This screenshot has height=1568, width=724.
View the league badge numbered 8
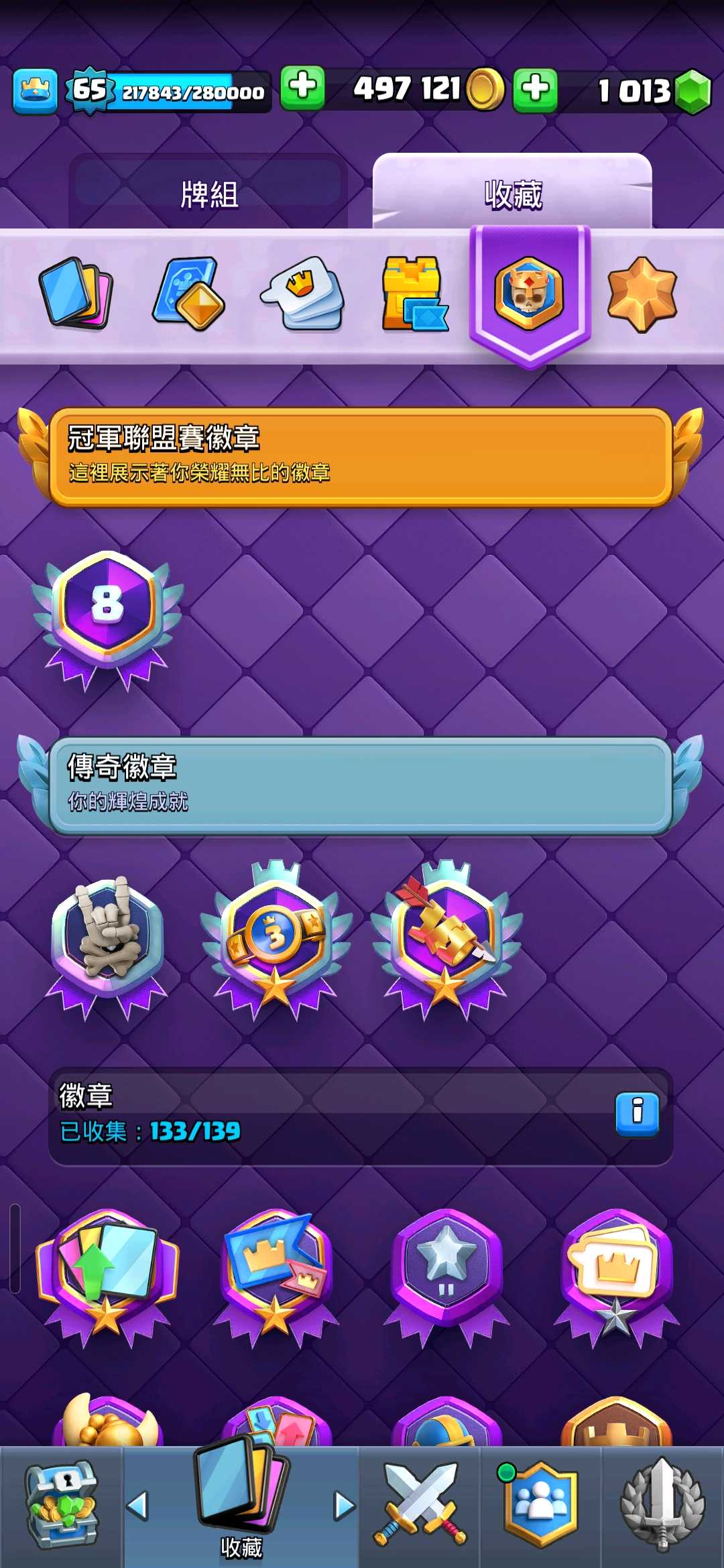[107, 617]
